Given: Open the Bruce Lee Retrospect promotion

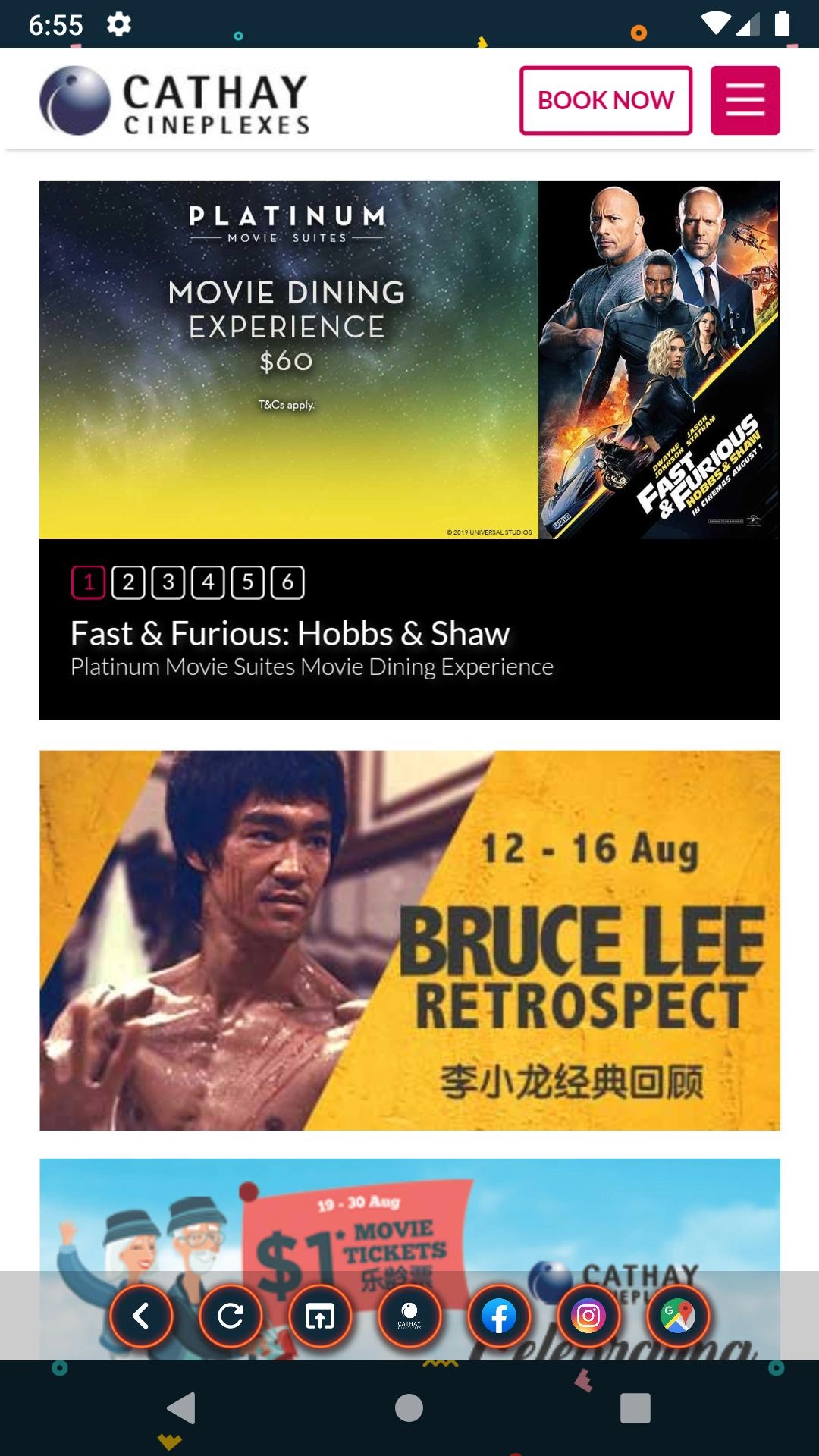Looking at the screenshot, I should pyautogui.click(x=409, y=940).
